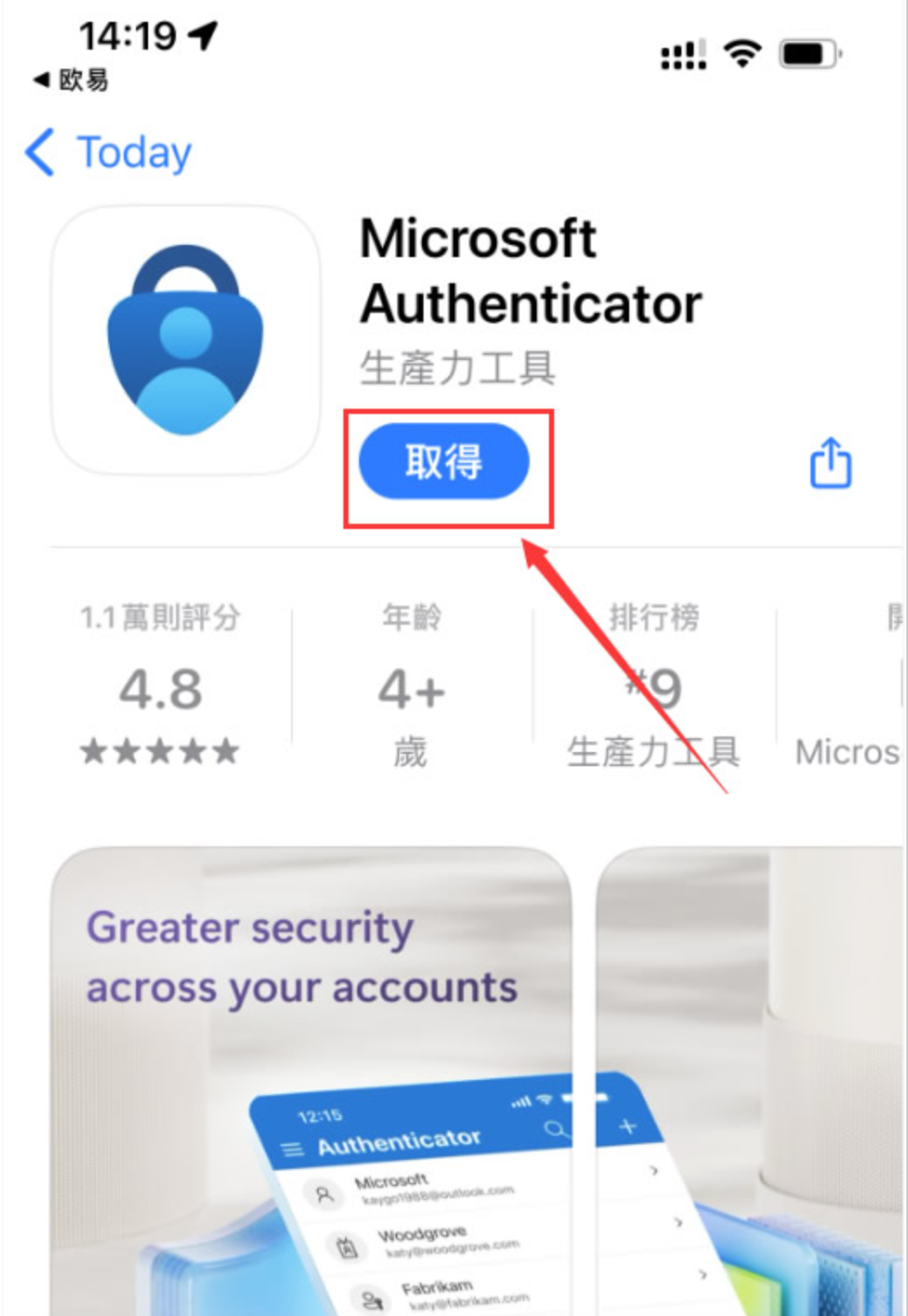Viewport: 908px width, 1316px height.
Task: Open the Greater security screenshot preview
Action: [311, 1081]
